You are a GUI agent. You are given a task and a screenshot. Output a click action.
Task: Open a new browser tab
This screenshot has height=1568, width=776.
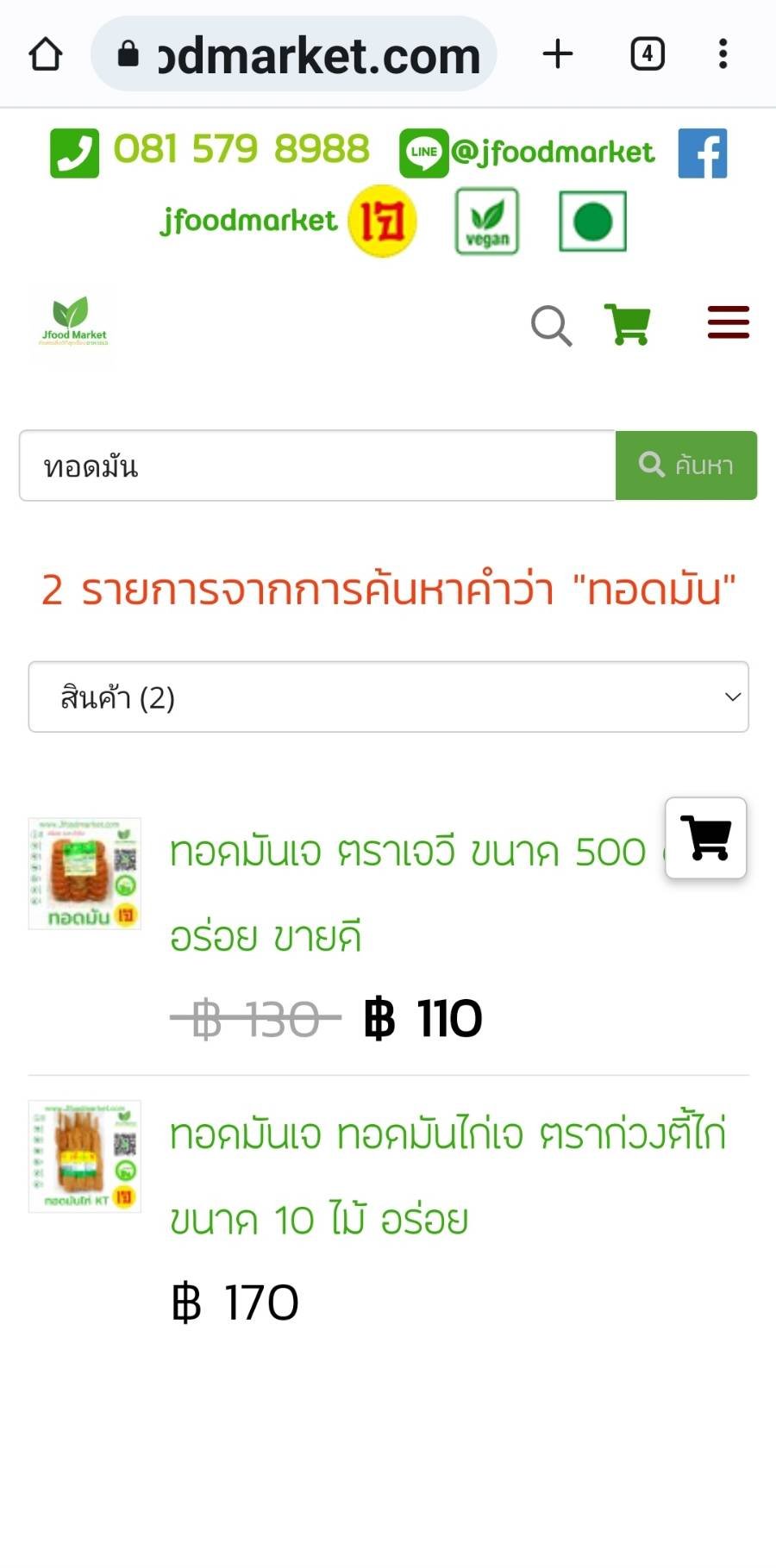point(558,54)
